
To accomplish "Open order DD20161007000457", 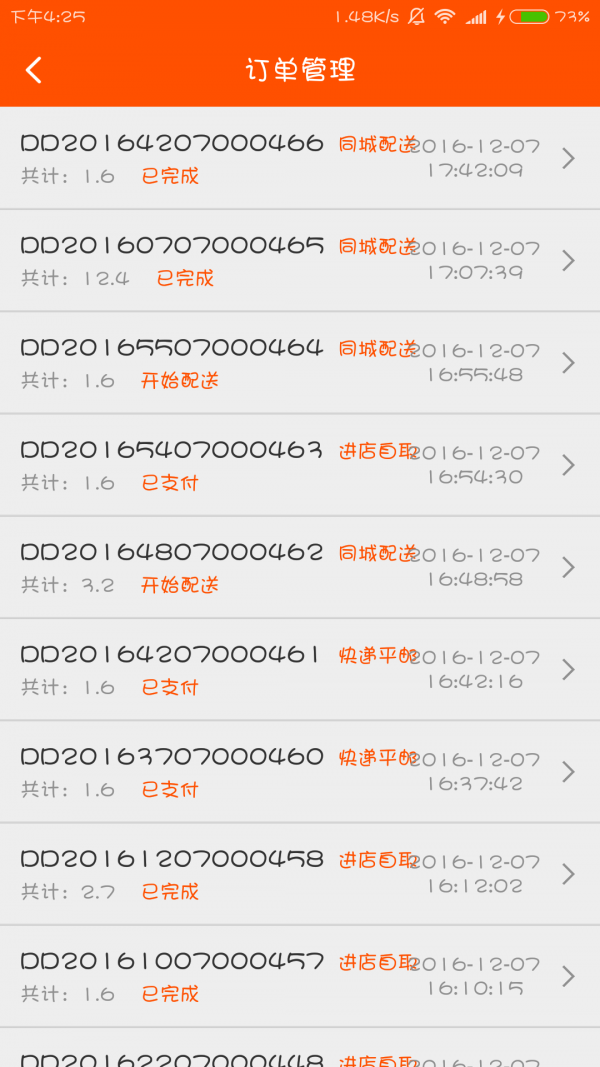I will (300, 976).
